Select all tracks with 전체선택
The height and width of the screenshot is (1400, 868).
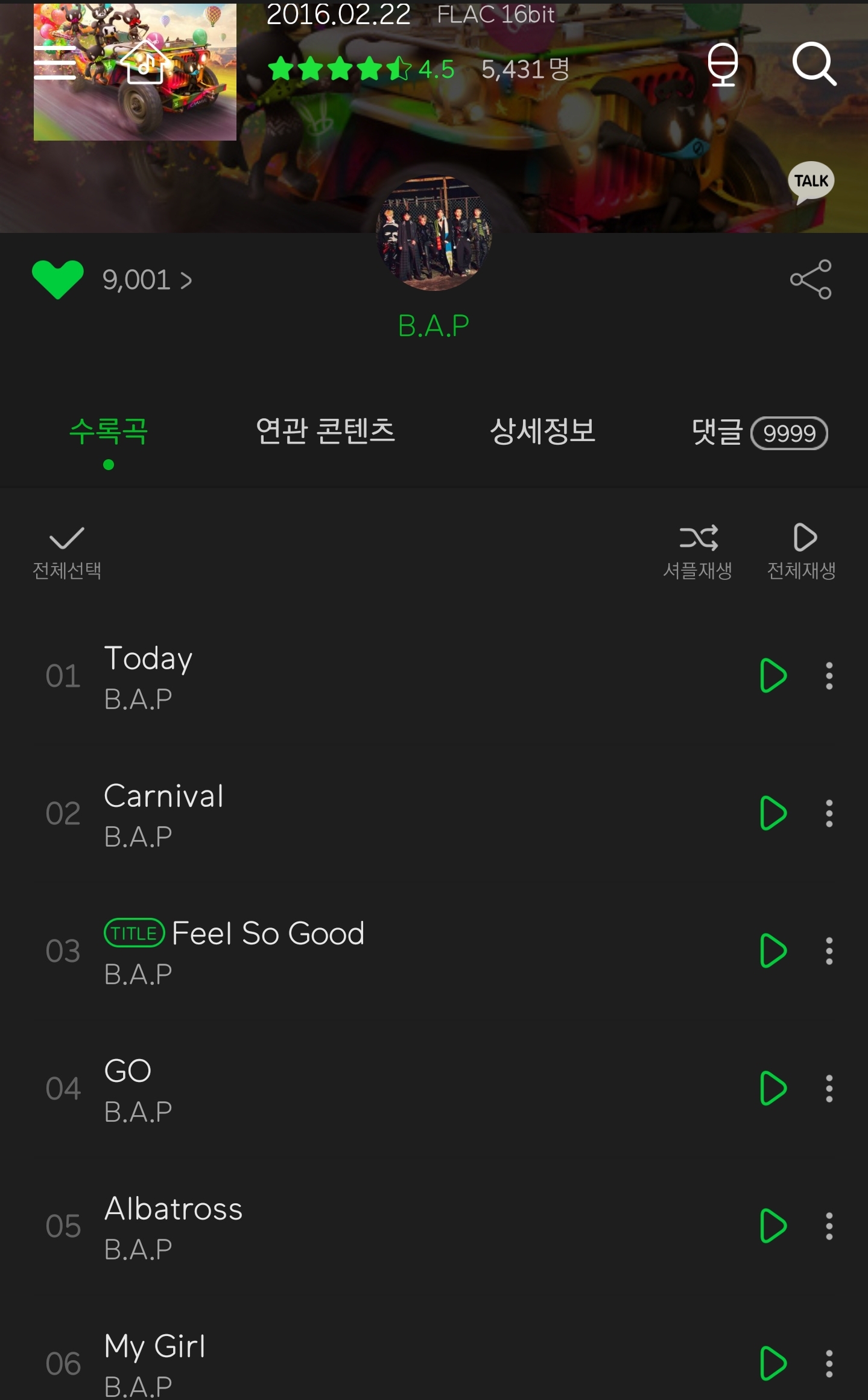point(66,552)
